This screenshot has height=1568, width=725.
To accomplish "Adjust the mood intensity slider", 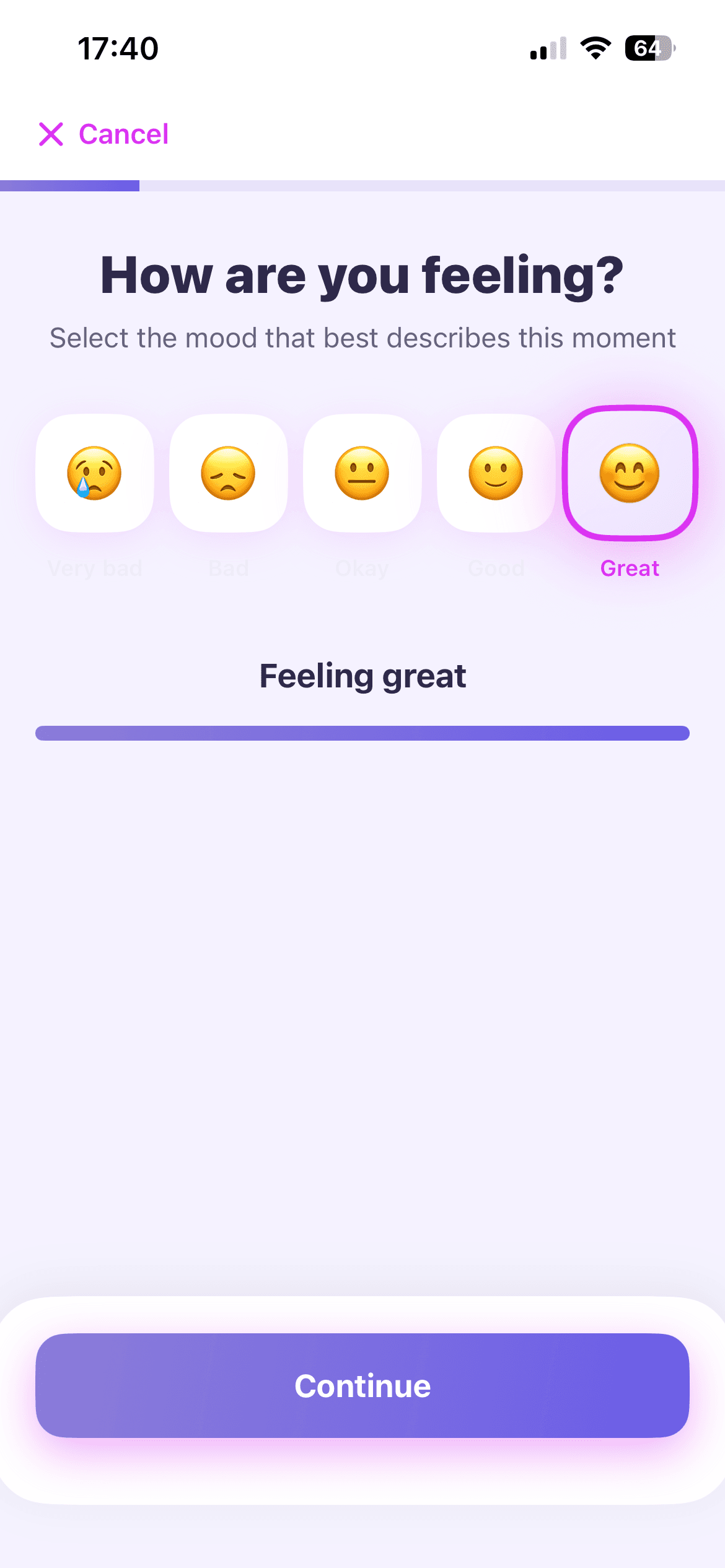I will 362,733.
